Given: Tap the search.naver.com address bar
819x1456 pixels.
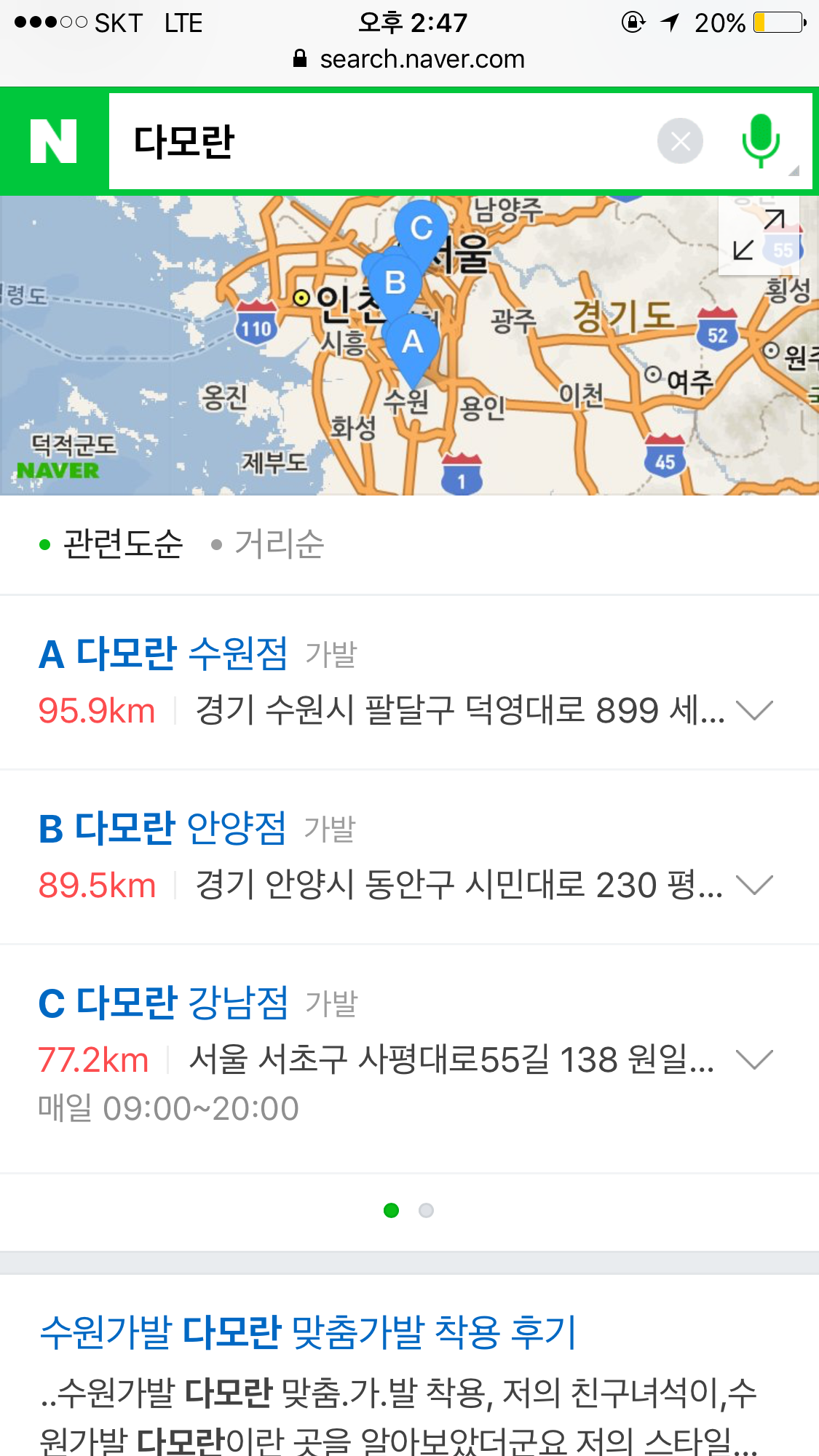Looking at the screenshot, I should [x=409, y=59].
